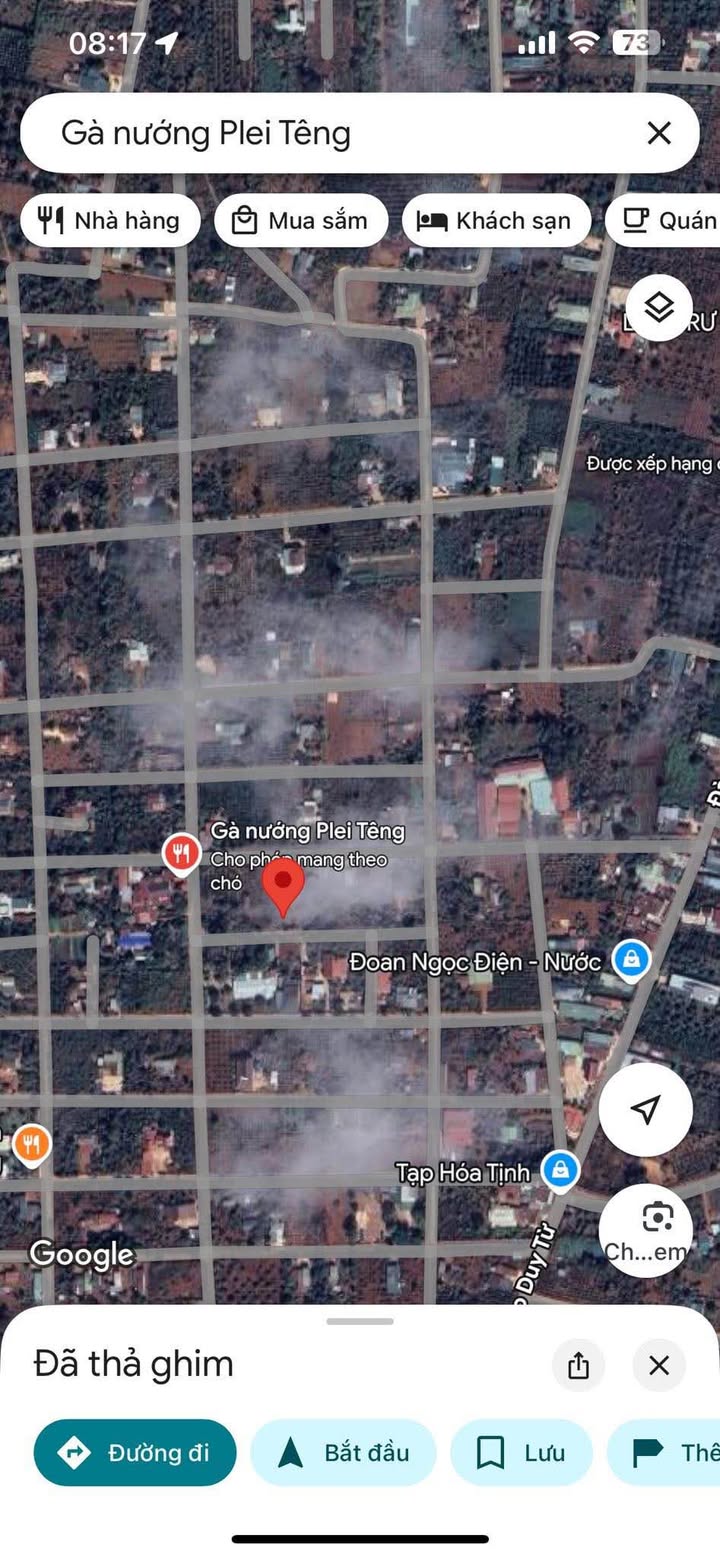Open the orange restaurant marker at left edge

click(x=32, y=1143)
